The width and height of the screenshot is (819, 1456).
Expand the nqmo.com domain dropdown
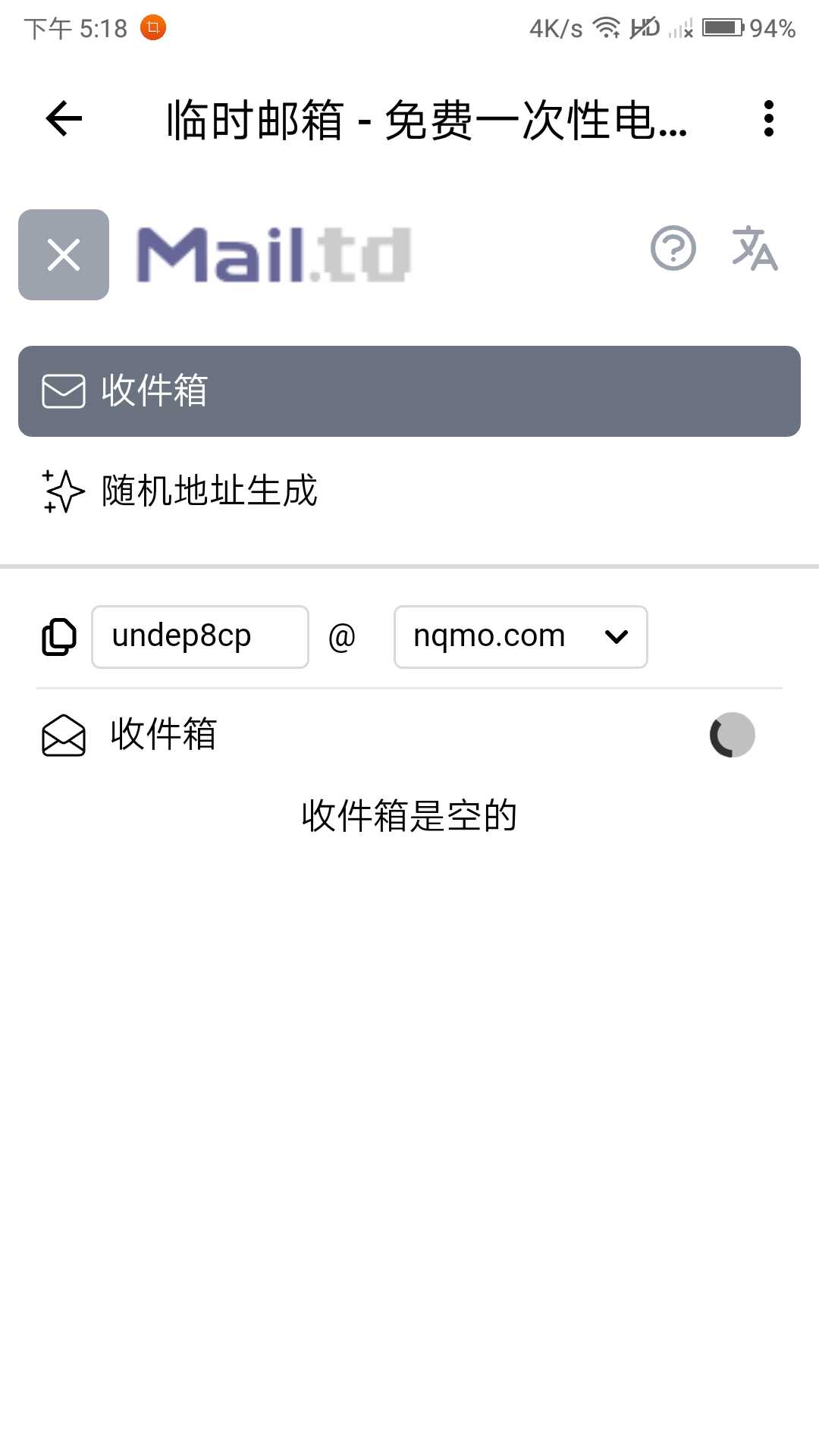[x=521, y=637]
